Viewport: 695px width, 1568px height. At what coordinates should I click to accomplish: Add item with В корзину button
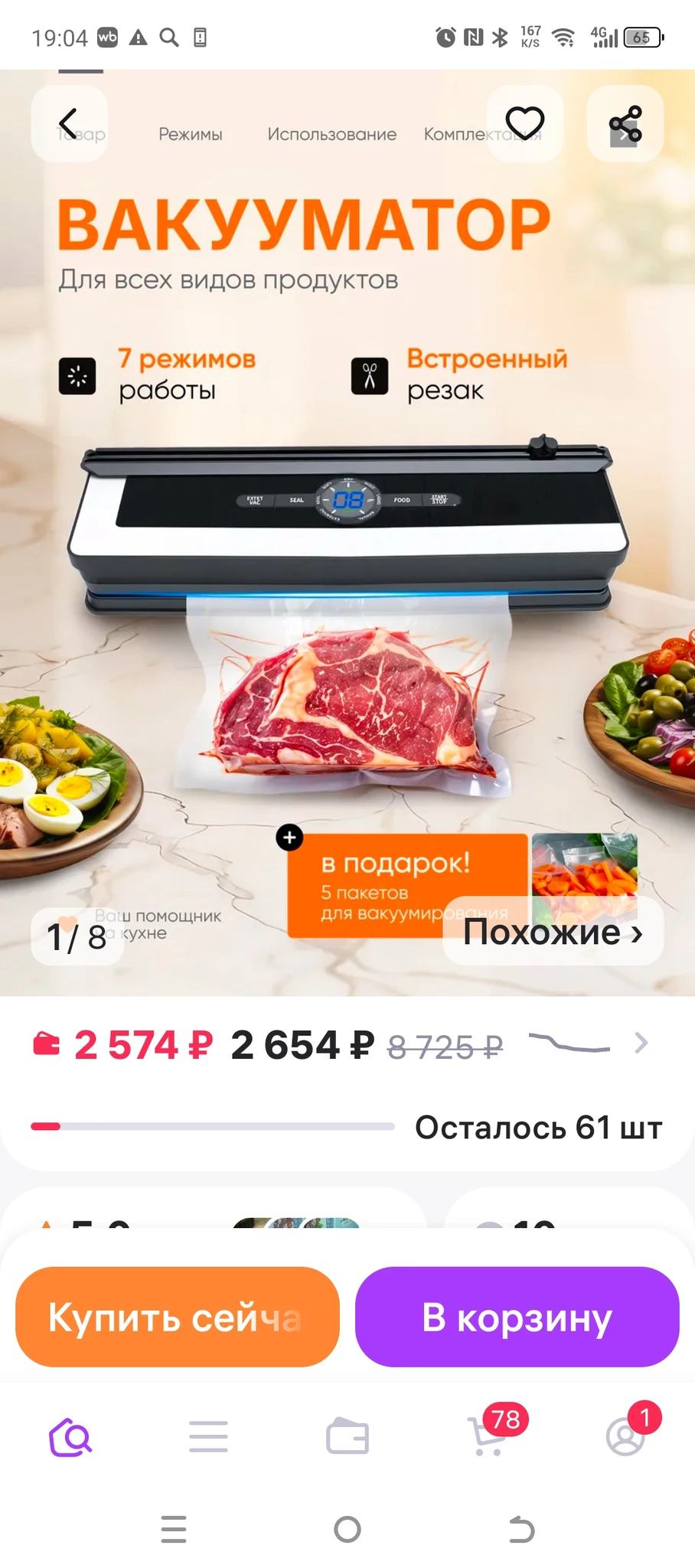click(x=517, y=1317)
